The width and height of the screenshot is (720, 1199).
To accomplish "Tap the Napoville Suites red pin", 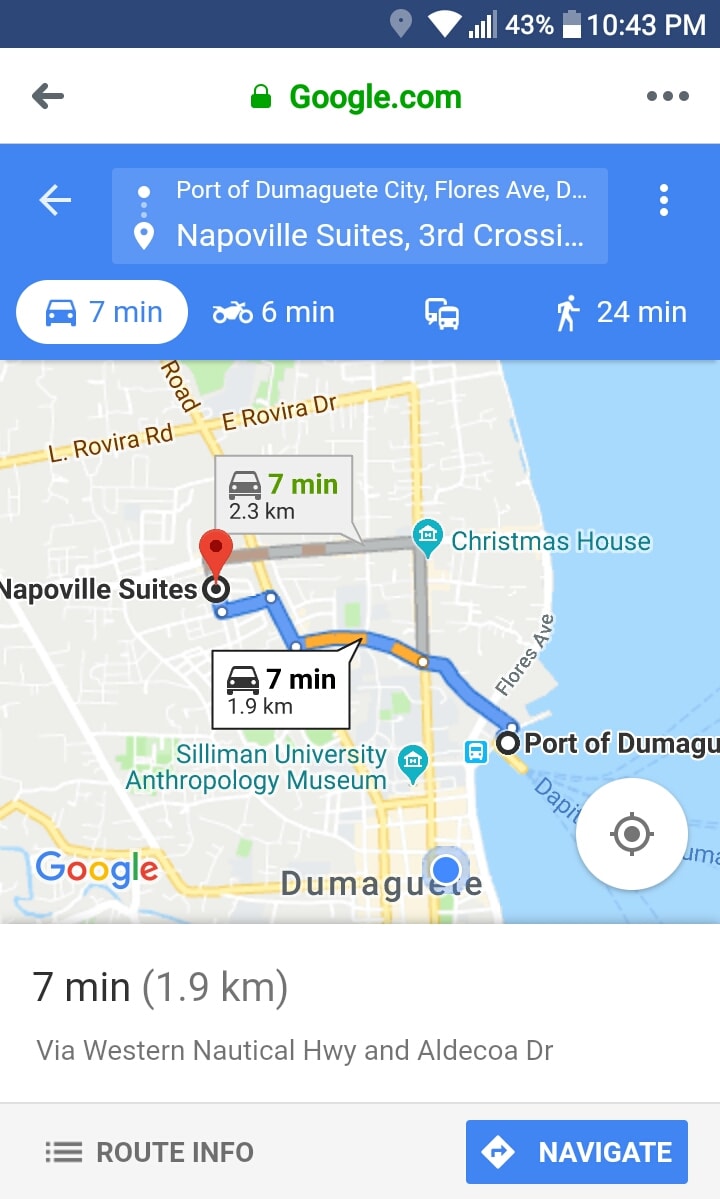I will (215, 553).
